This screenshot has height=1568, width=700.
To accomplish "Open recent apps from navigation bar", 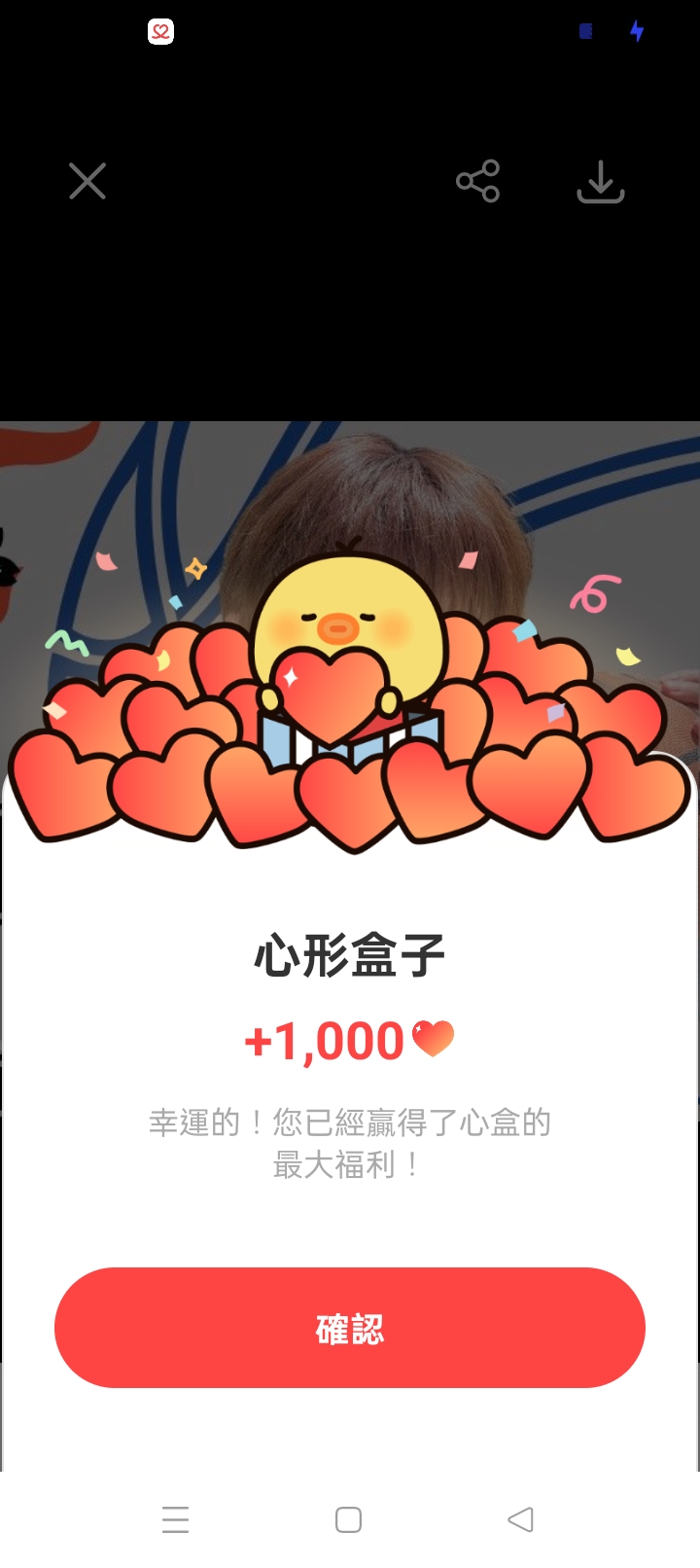I will coord(176,1519).
